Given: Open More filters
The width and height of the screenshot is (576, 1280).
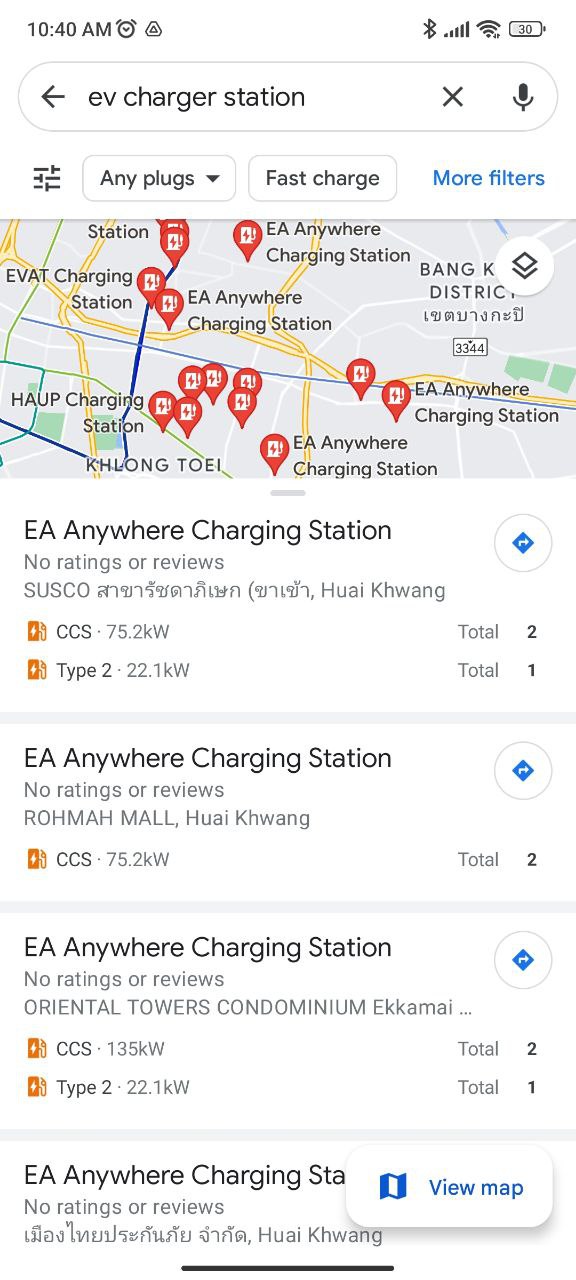Looking at the screenshot, I should tap(489, 178).
